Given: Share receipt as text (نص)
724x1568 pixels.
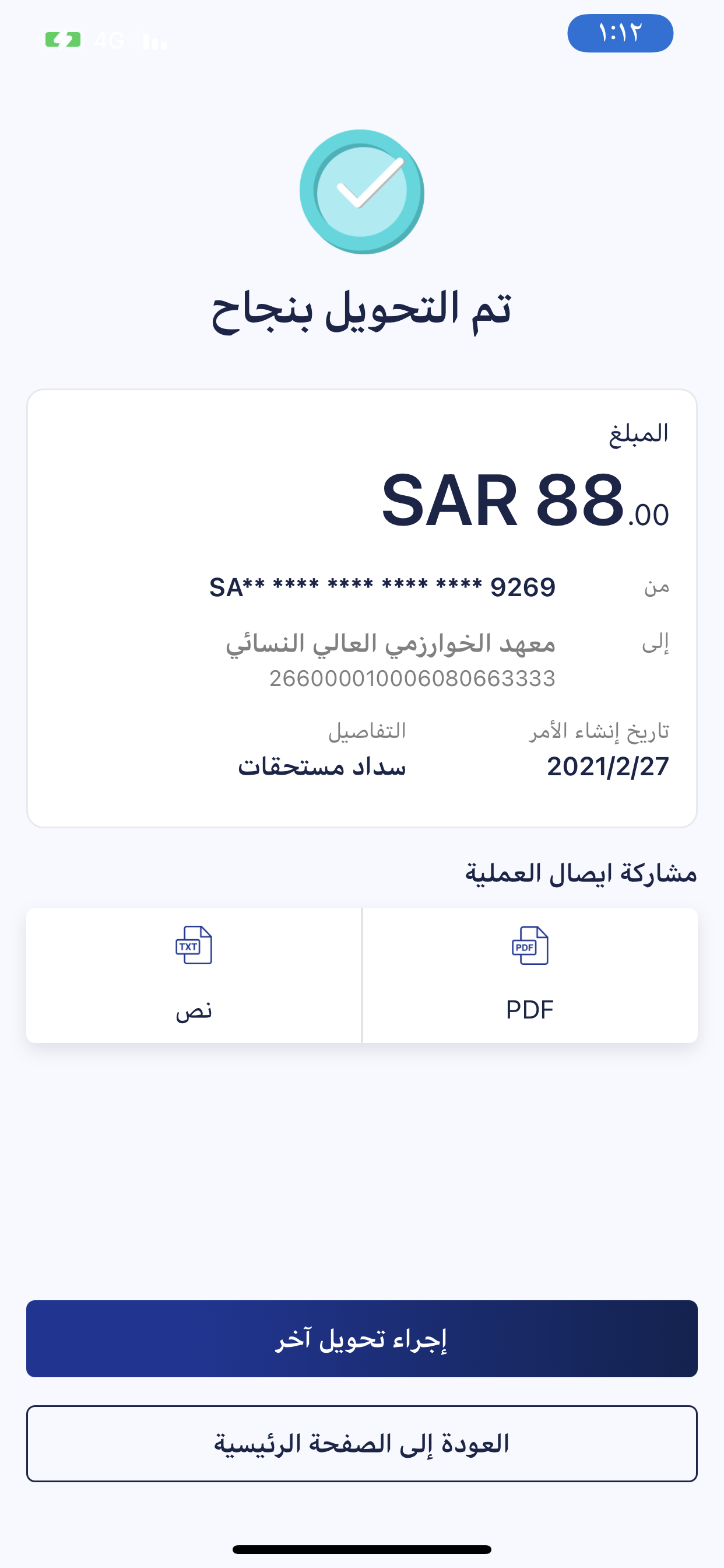Looking at the screenshot, I should click(194, 975).
